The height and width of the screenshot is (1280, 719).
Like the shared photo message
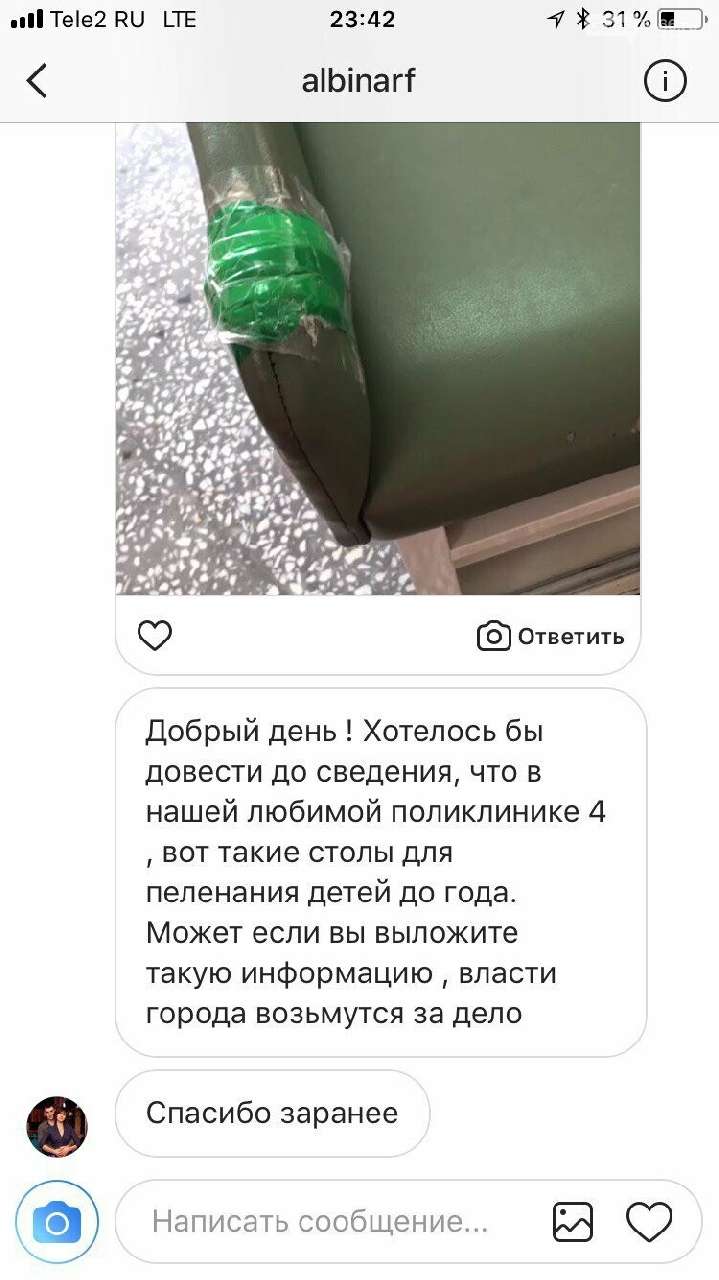[x=154, y=635]
